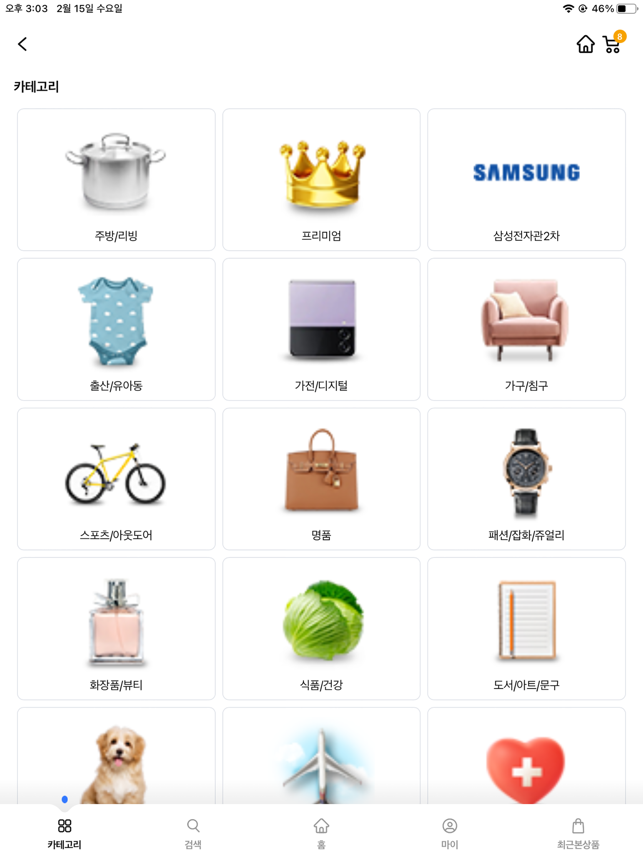The width and height of the screenshot is (643, 858).
Task: Open the 주방/리빙 category
Action: [x=116, y=180]
